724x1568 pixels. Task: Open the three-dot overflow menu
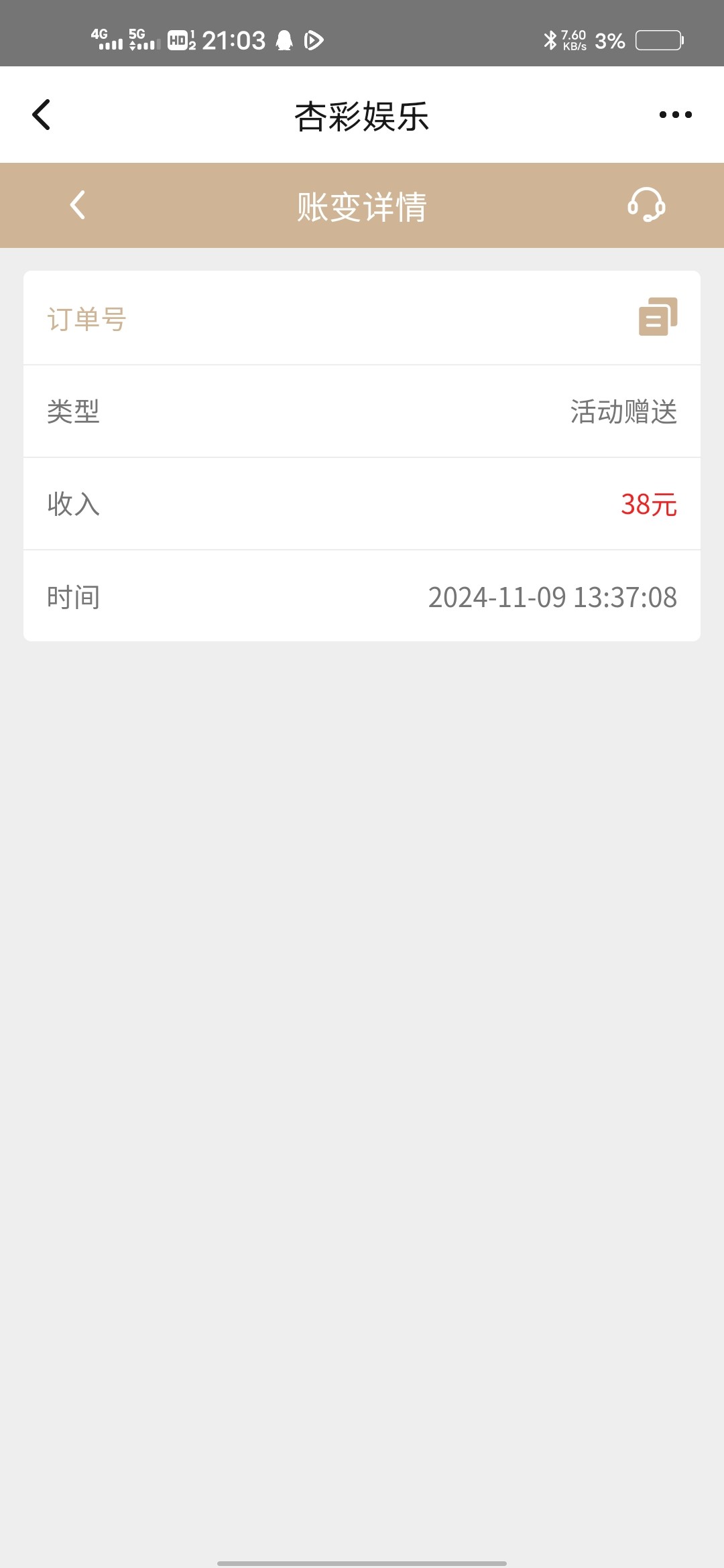(x=675, y=115)
